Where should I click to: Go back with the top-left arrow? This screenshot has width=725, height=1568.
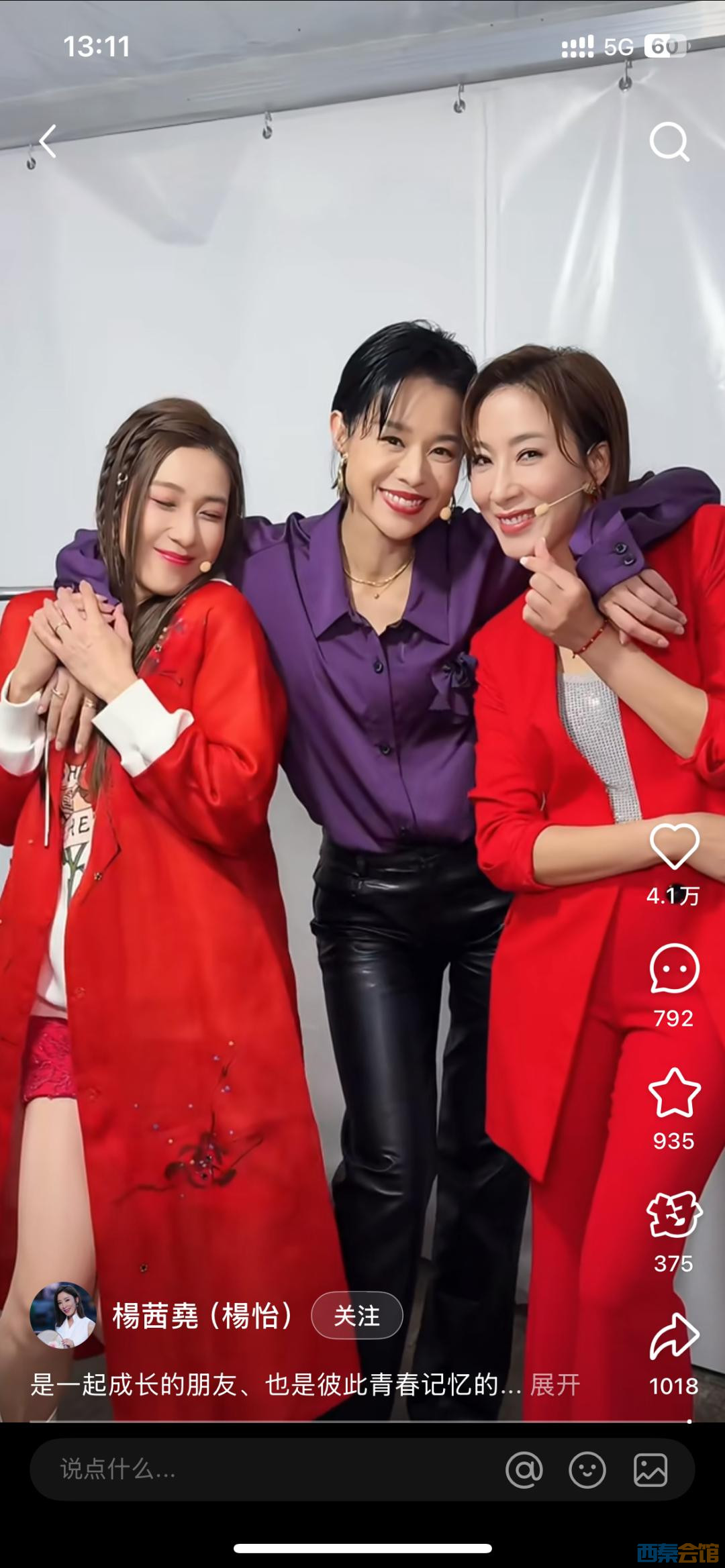[x=48, y=142]
